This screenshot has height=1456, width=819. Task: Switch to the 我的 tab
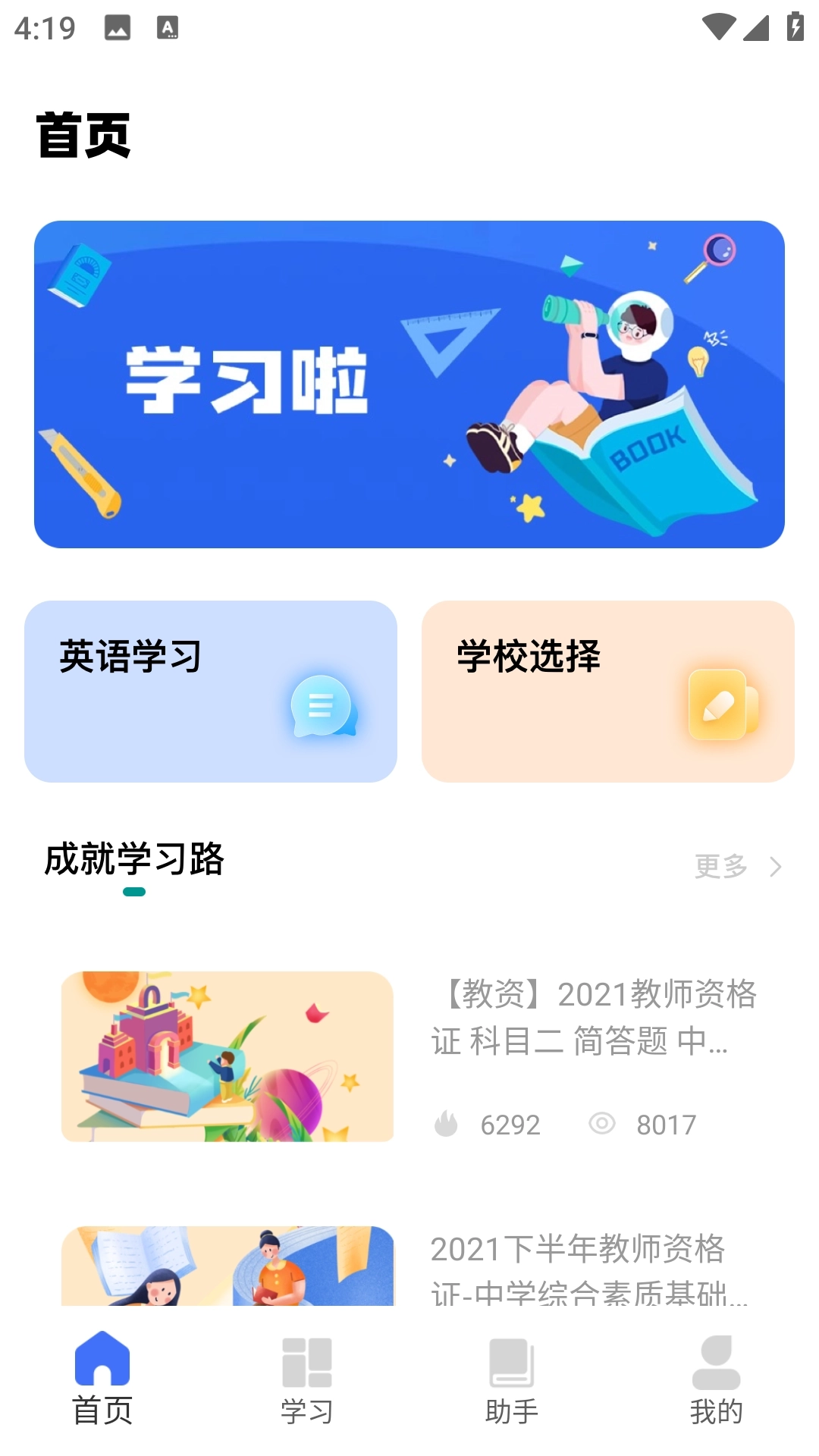pyautogui.click(x=716, y=1379)
